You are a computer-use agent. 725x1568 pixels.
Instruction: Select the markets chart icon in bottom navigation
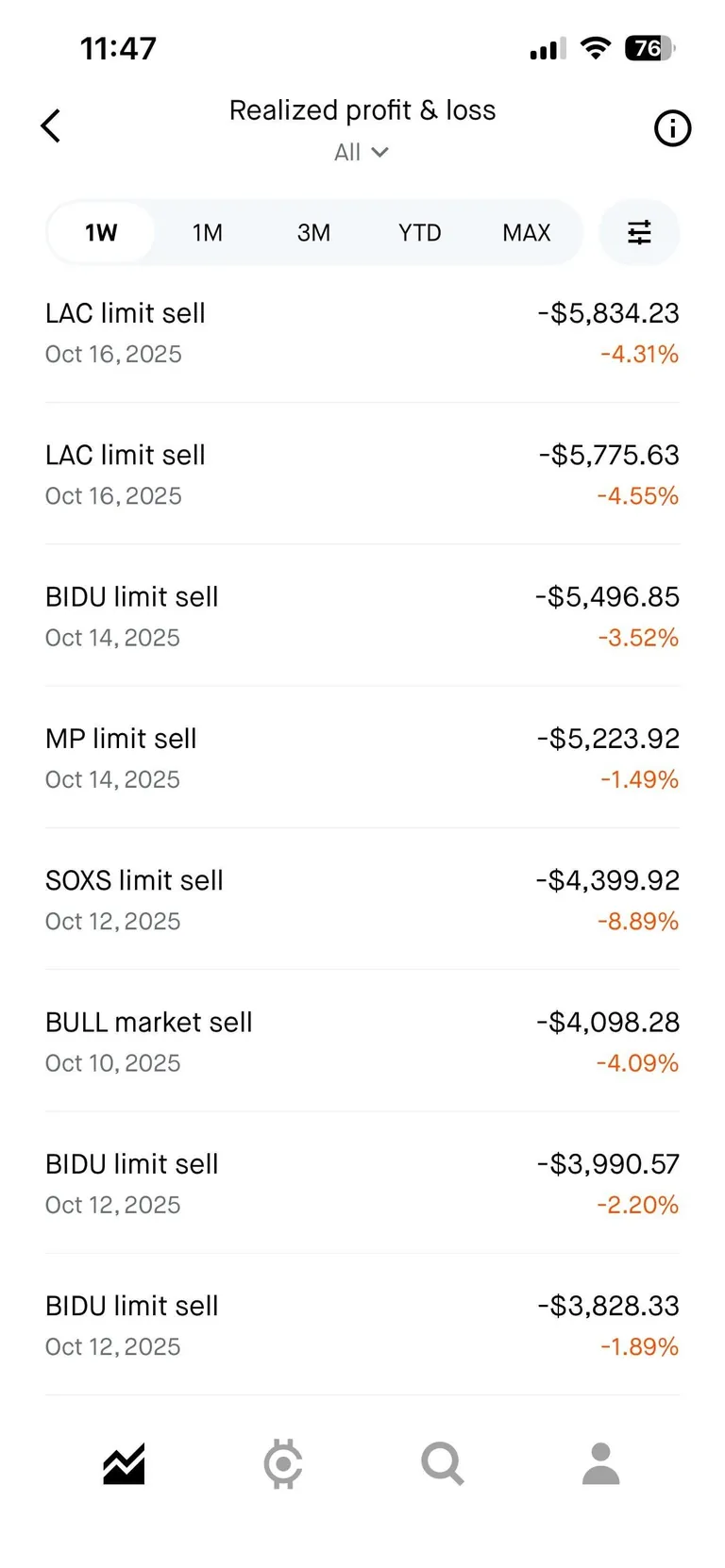(123, 1463)
